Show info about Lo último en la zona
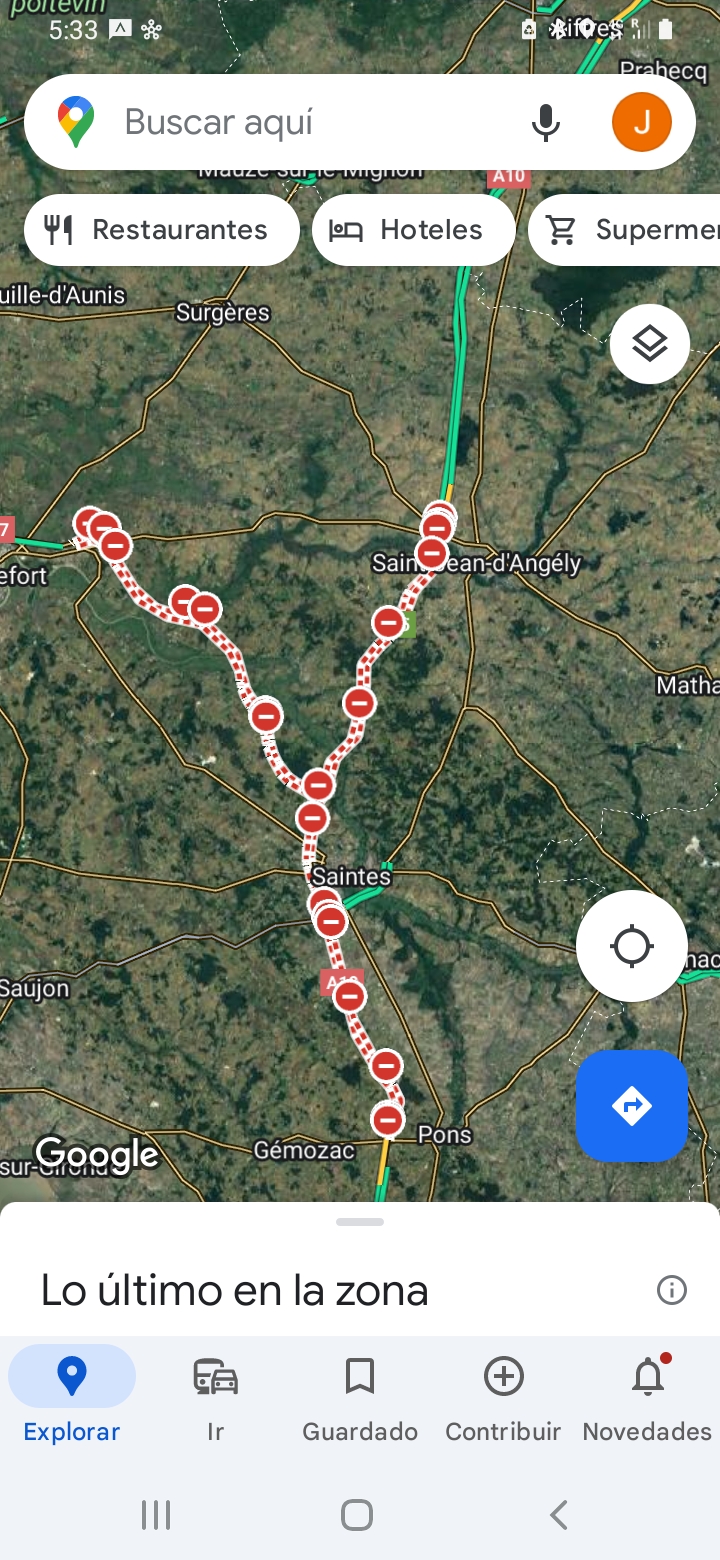The height and width of the screenshot is (1560, 720). tap(672, 1290)
